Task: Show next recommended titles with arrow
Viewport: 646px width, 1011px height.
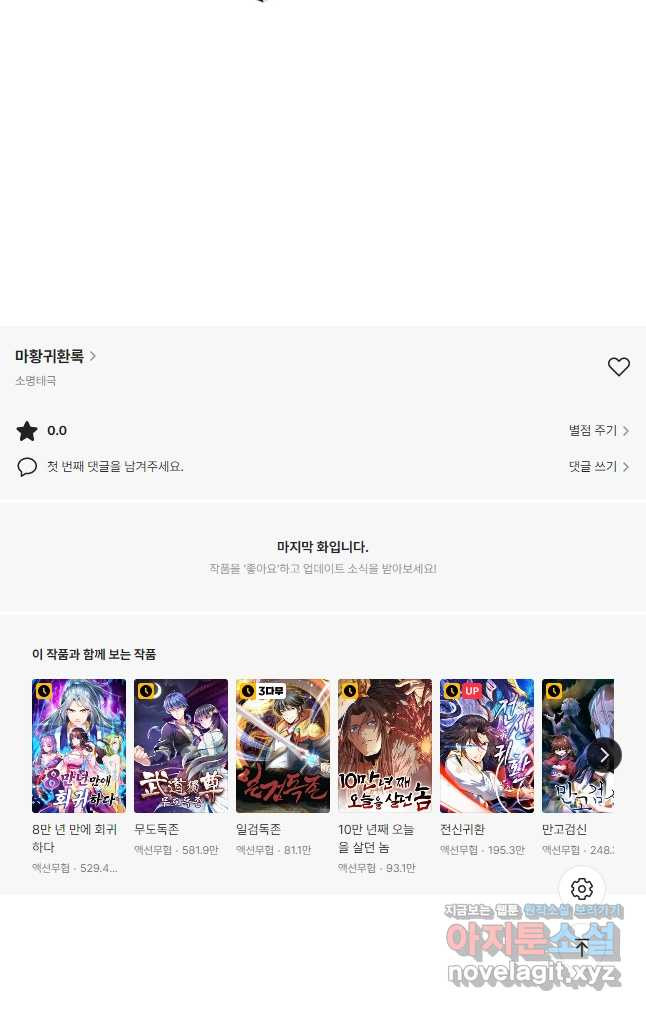Action: pos(604,755)
